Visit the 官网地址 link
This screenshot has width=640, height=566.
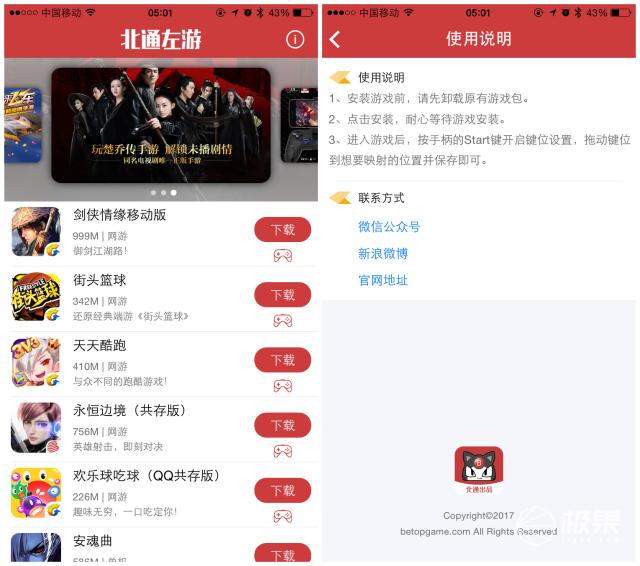tap(383, 281)
